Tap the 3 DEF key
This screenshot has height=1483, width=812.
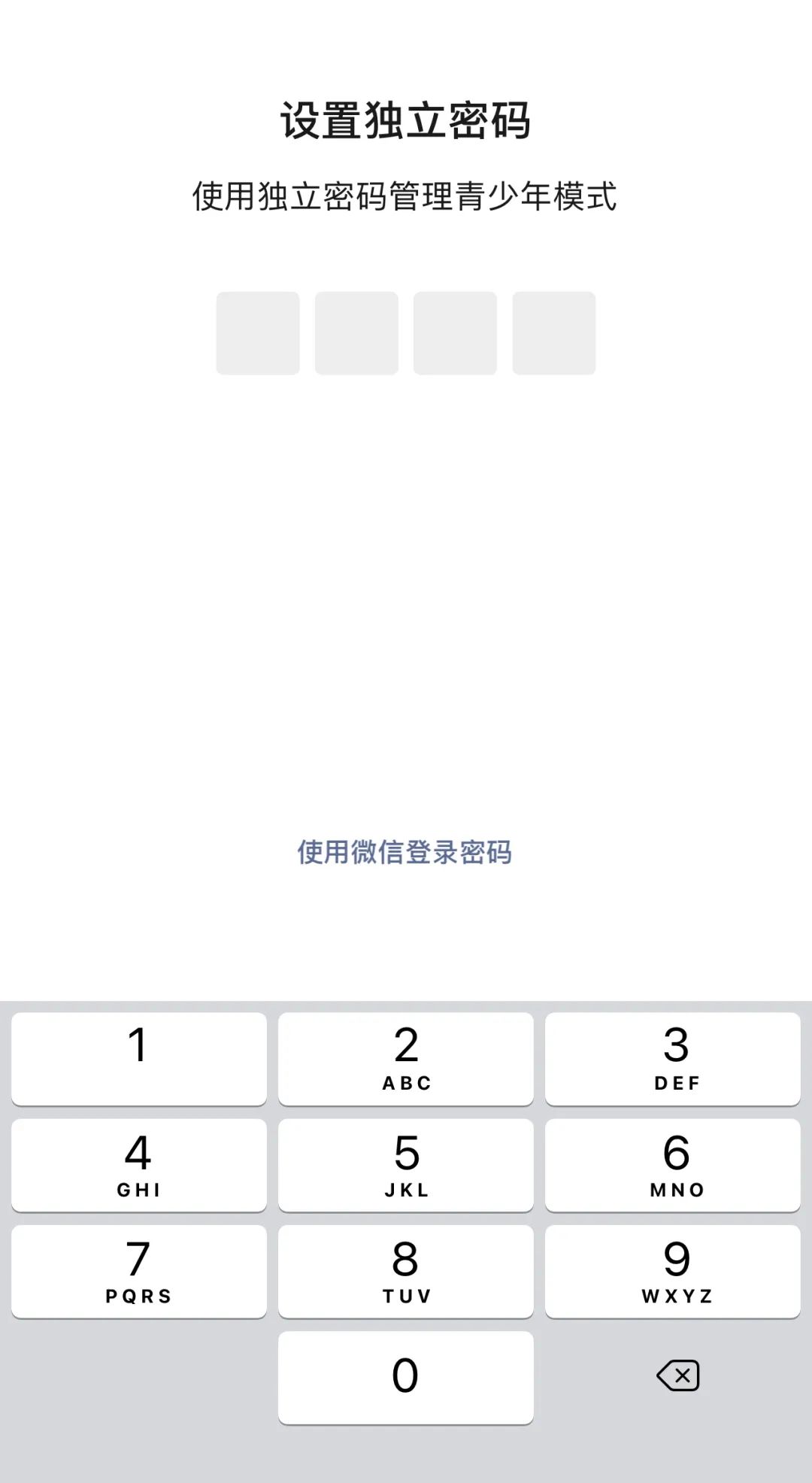(x=673, y=1058)
